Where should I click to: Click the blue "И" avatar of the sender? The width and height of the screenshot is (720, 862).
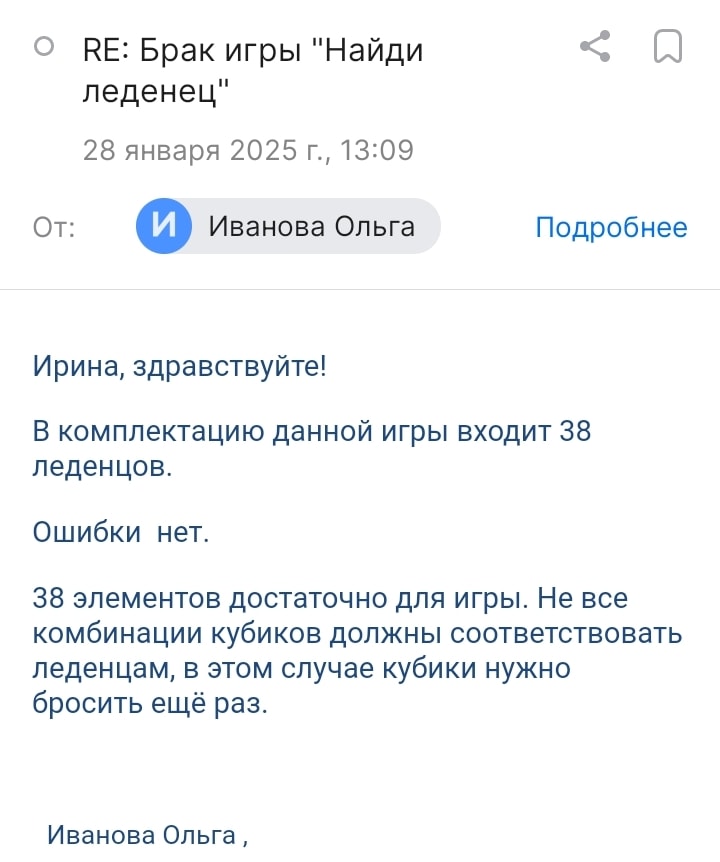coord(162,226)
